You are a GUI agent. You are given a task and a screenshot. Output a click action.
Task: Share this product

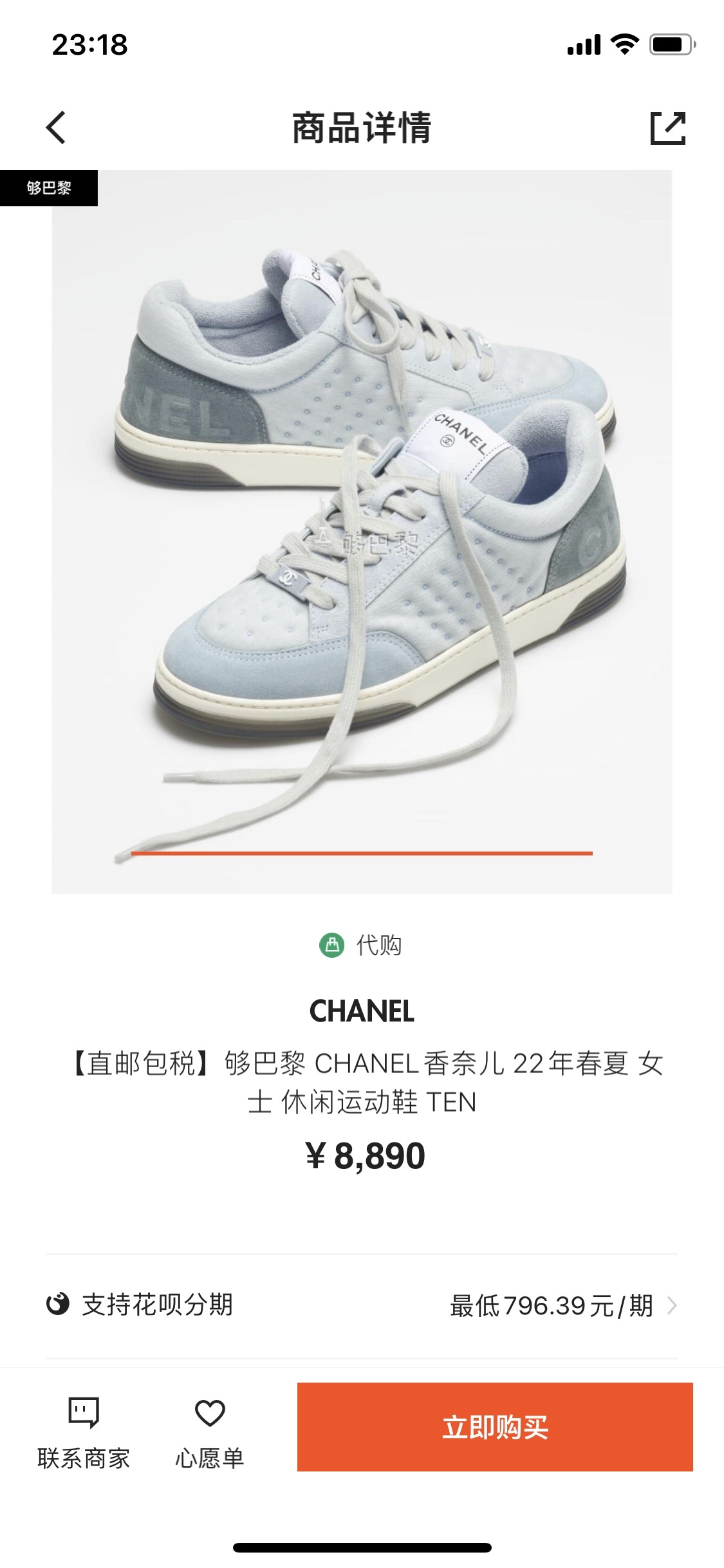tap(667, 128)
